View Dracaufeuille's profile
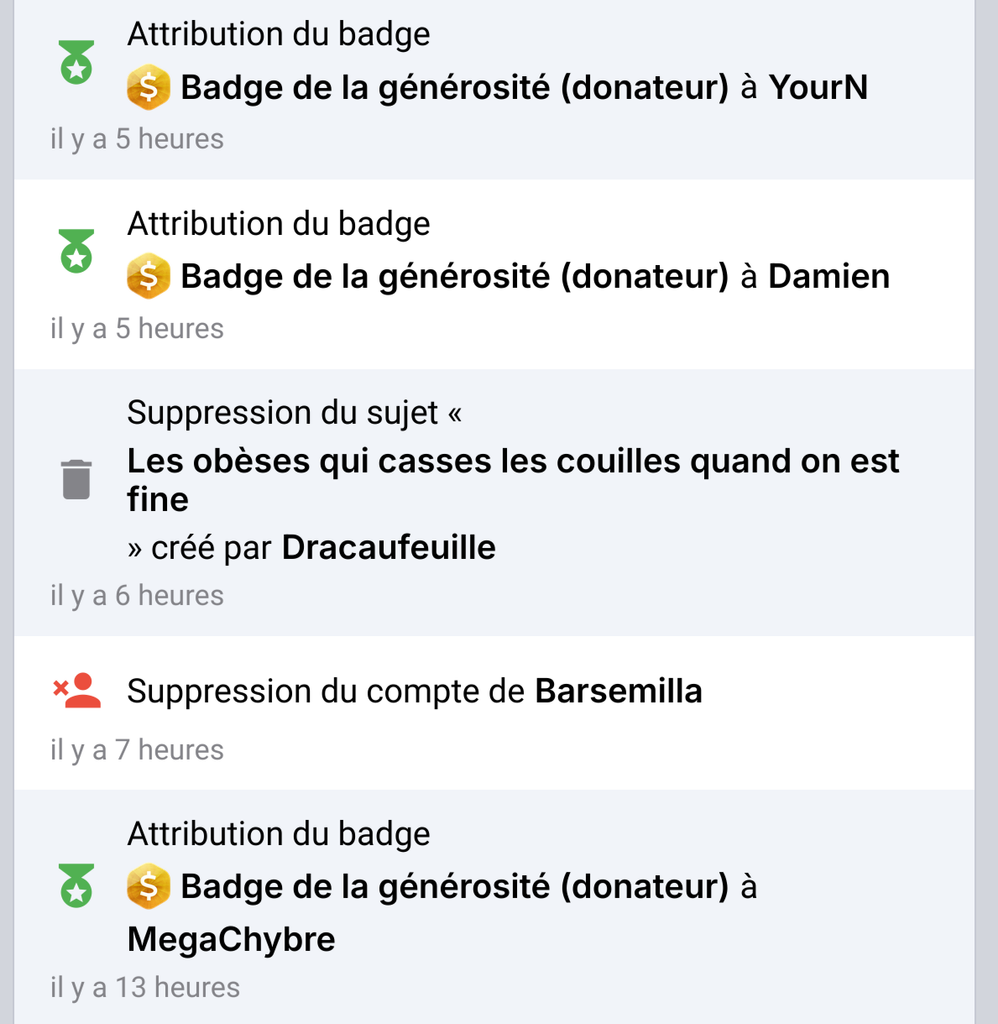The image size is (998, 1024). click(388, 548)
